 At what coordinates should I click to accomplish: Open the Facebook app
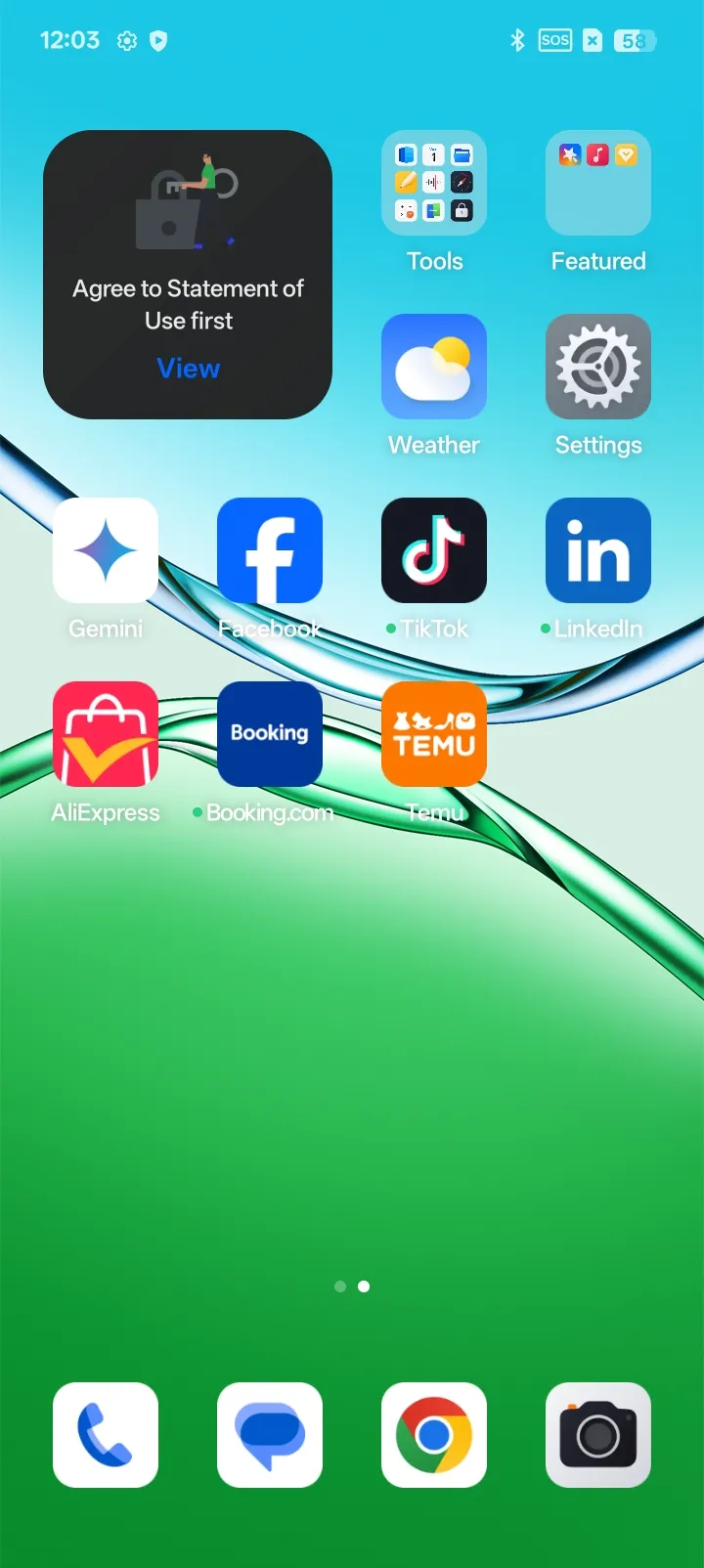[270, 550]
